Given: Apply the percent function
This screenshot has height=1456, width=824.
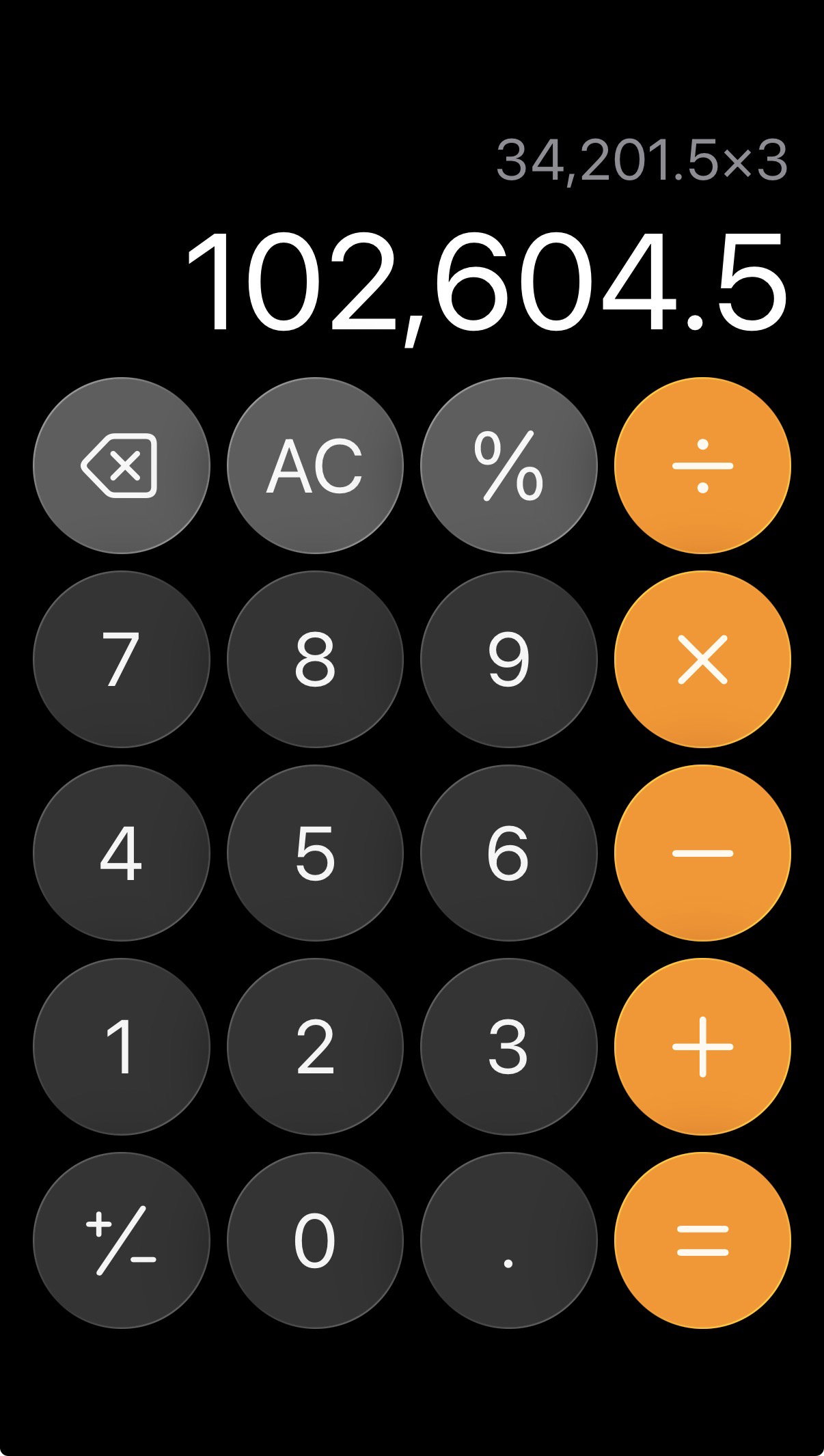Looking at the screenshot, I should click(509, 465).
